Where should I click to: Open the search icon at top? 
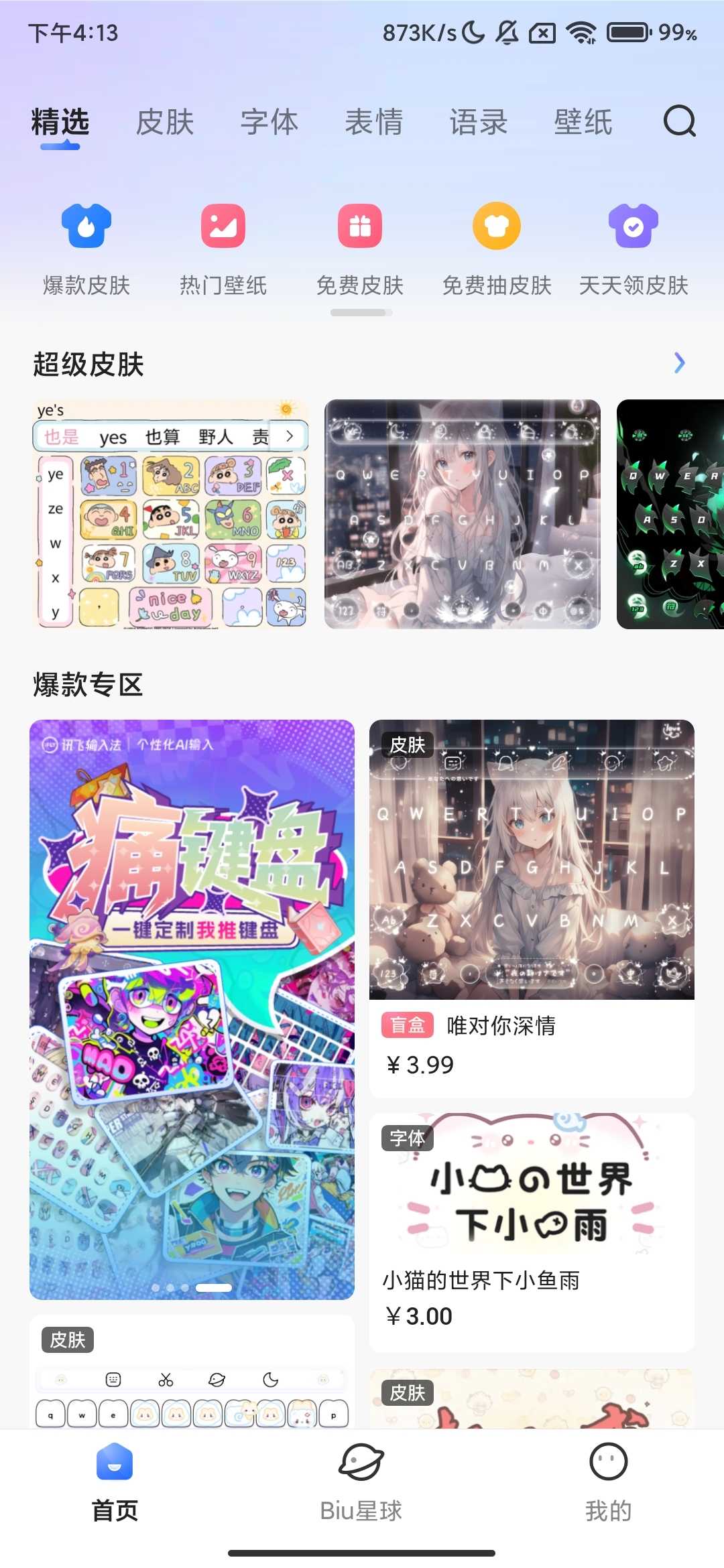(679, 121)
